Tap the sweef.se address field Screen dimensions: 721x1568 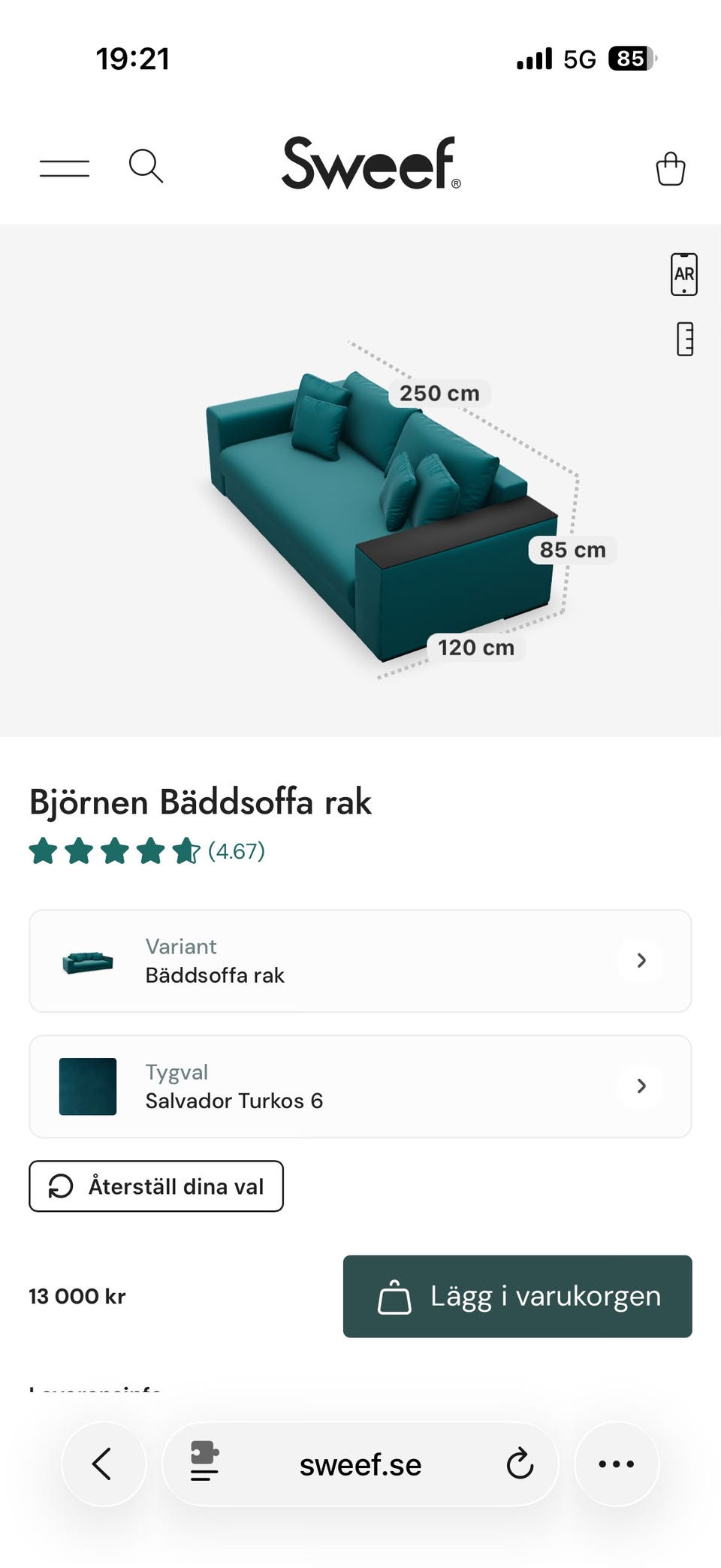[x=360, y=1464]
